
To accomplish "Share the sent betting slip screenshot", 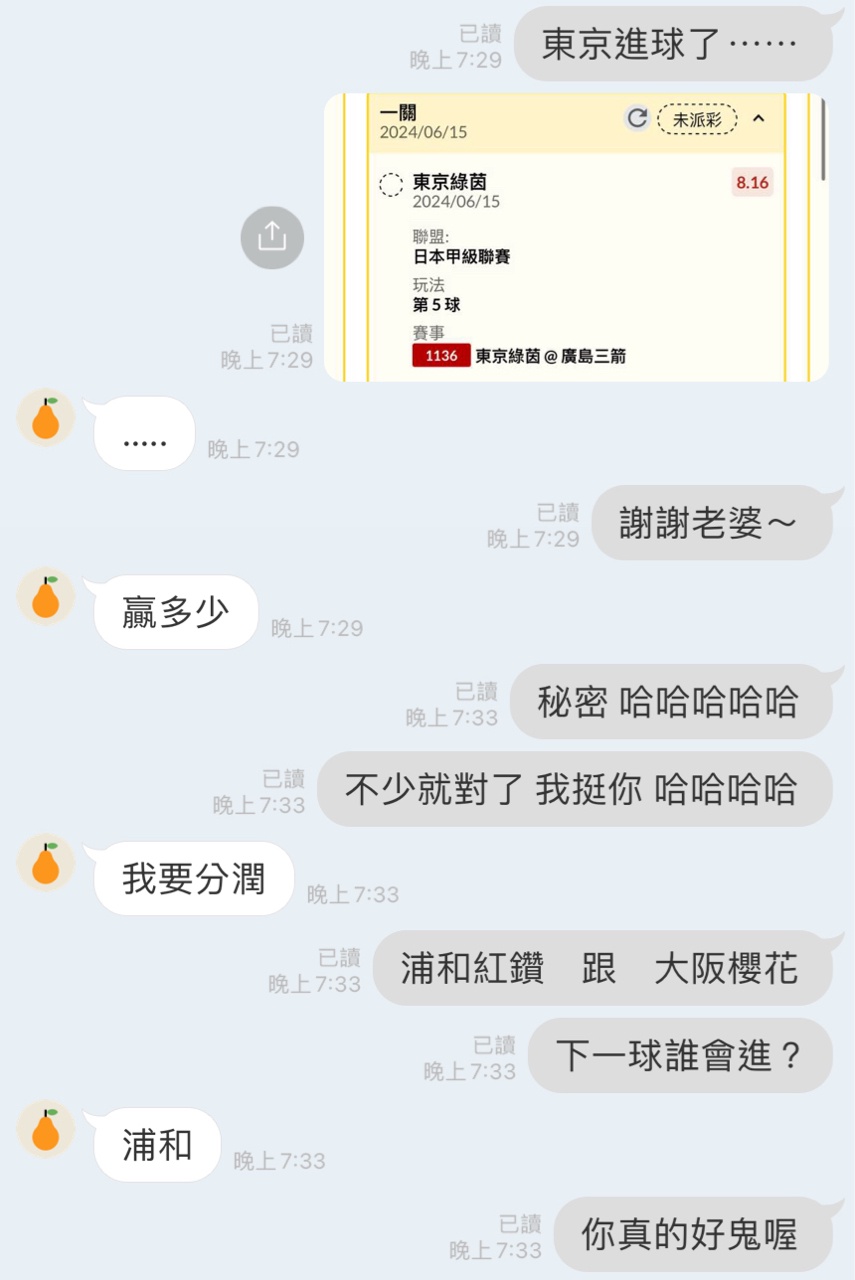I will click(272, 237).
